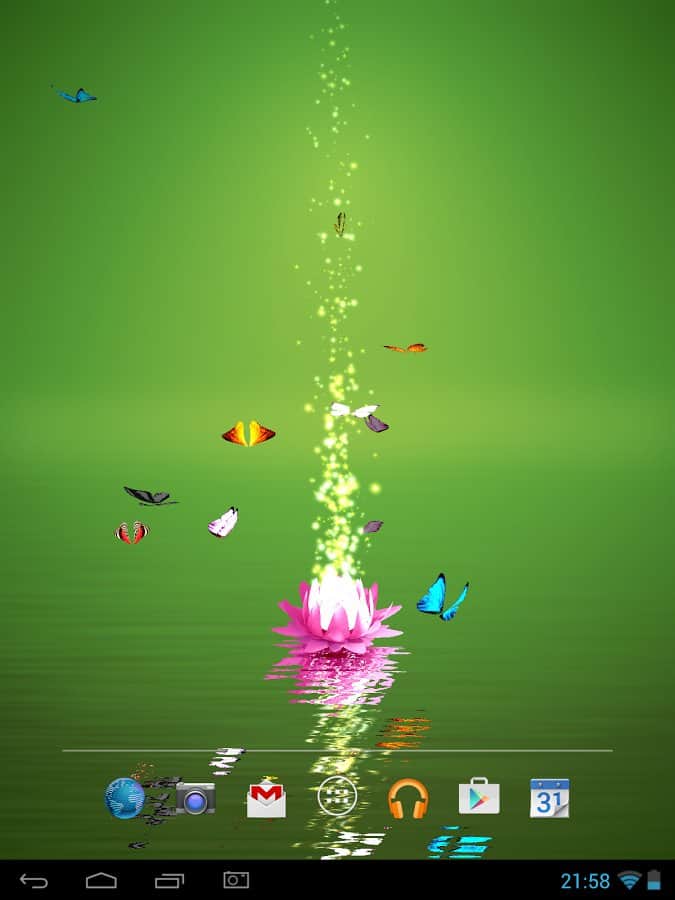Launch the Music headphones app
Viewport: 675px width, 900px height.
[x=408, y=798]
